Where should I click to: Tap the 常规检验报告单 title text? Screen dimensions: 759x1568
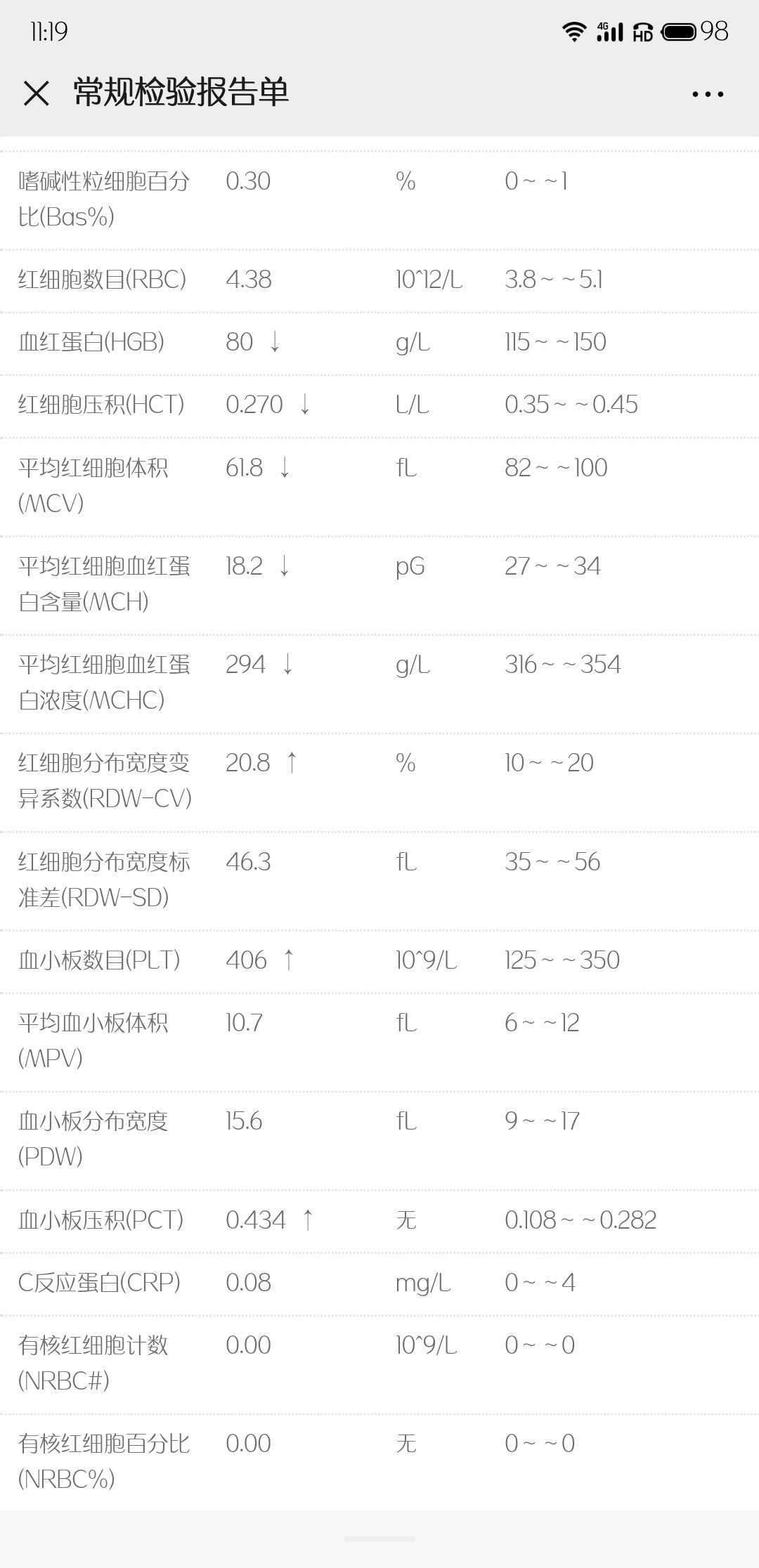click(179, 91)
